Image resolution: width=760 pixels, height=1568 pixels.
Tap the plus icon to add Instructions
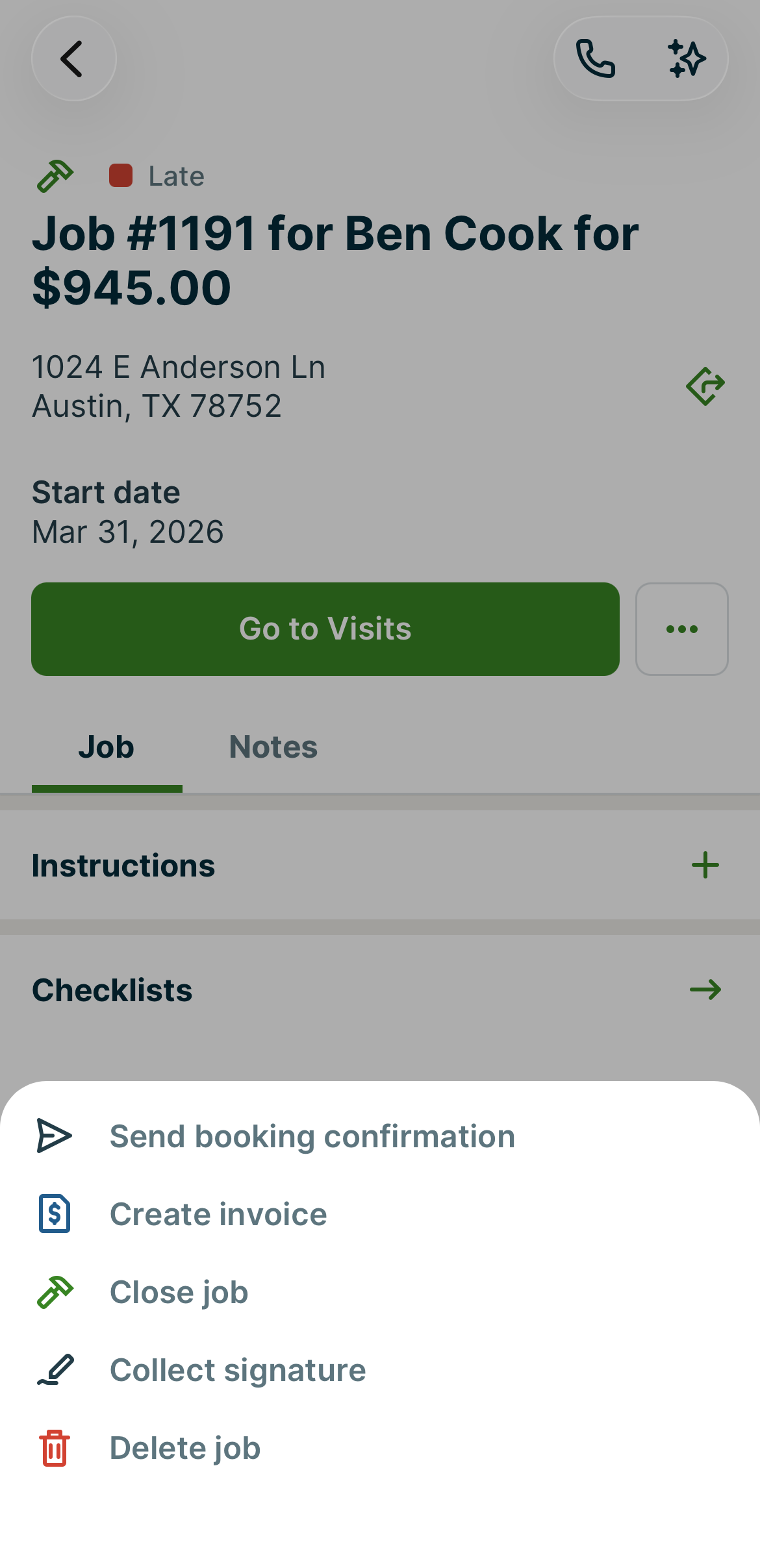click(x=705, y=864)
